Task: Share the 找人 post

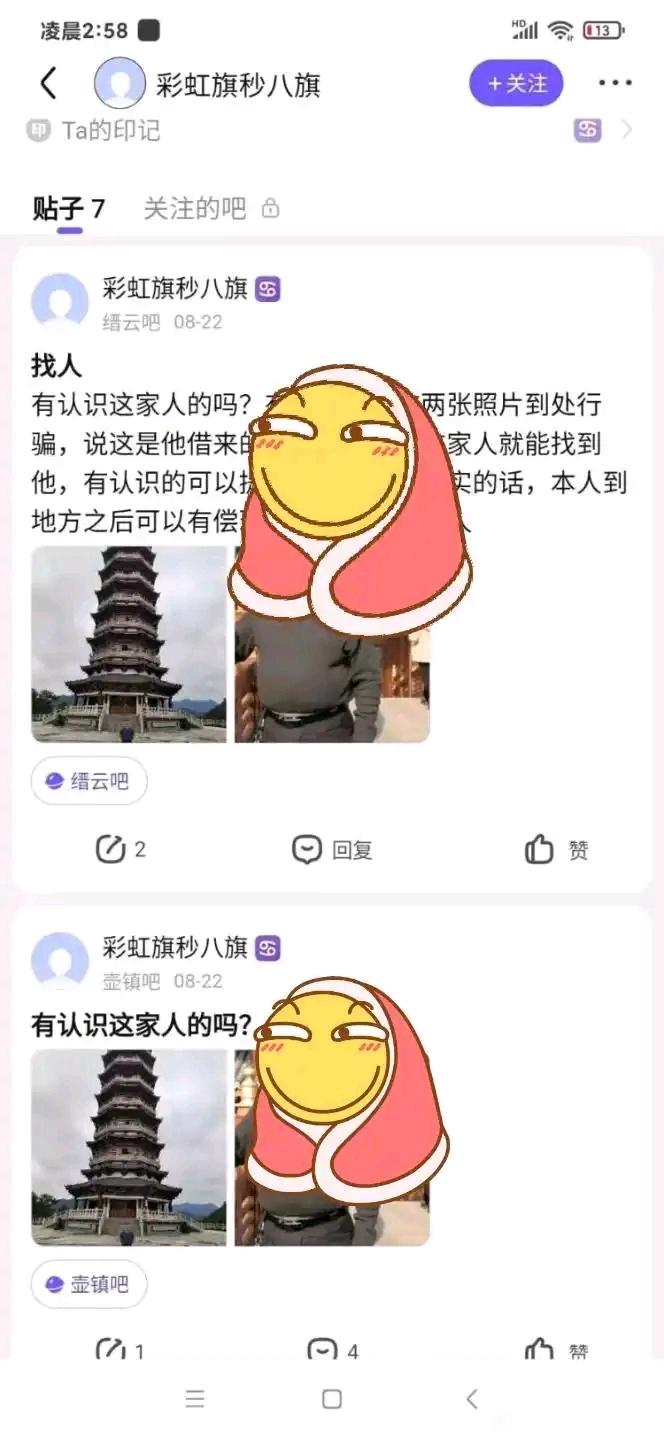Action: tap(120, 850)
